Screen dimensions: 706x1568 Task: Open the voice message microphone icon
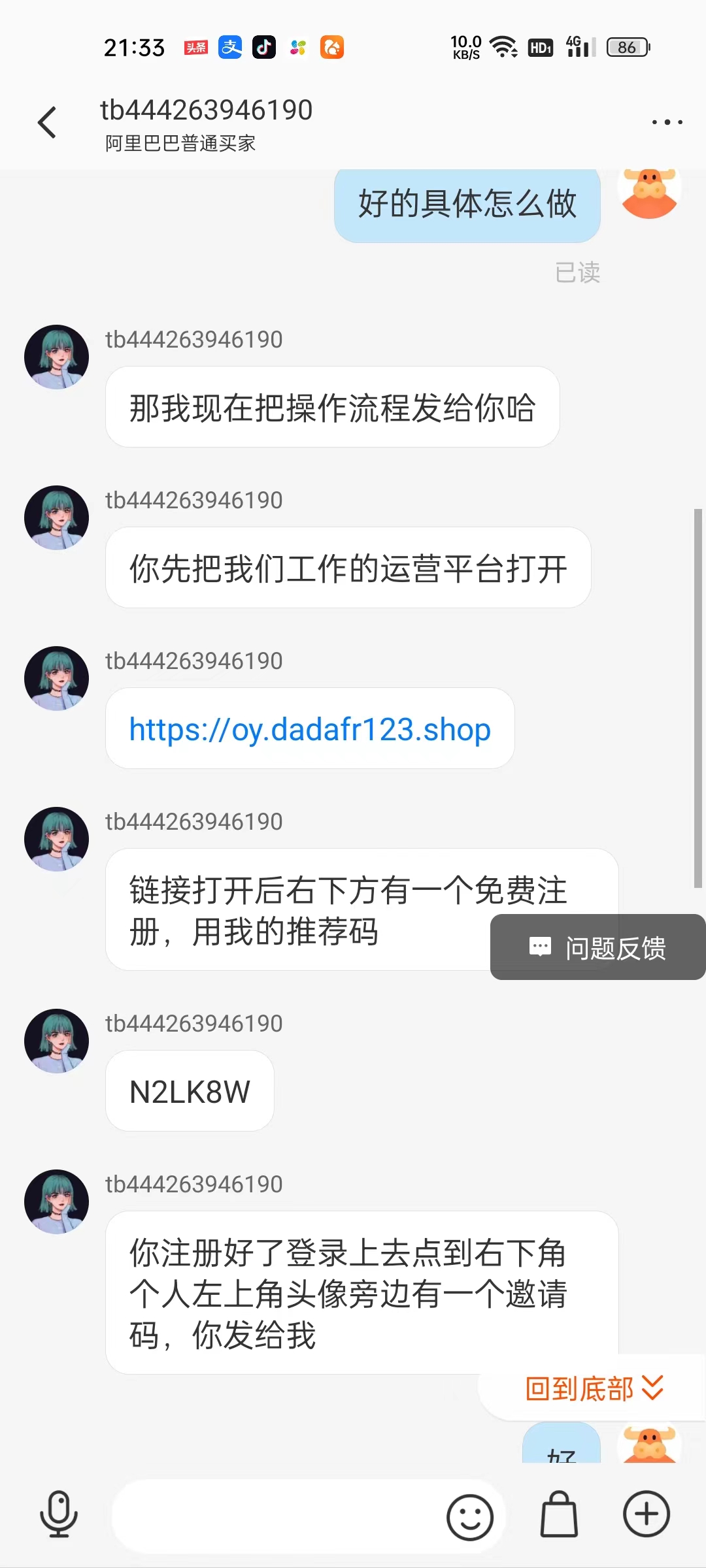pos(58,1516)
